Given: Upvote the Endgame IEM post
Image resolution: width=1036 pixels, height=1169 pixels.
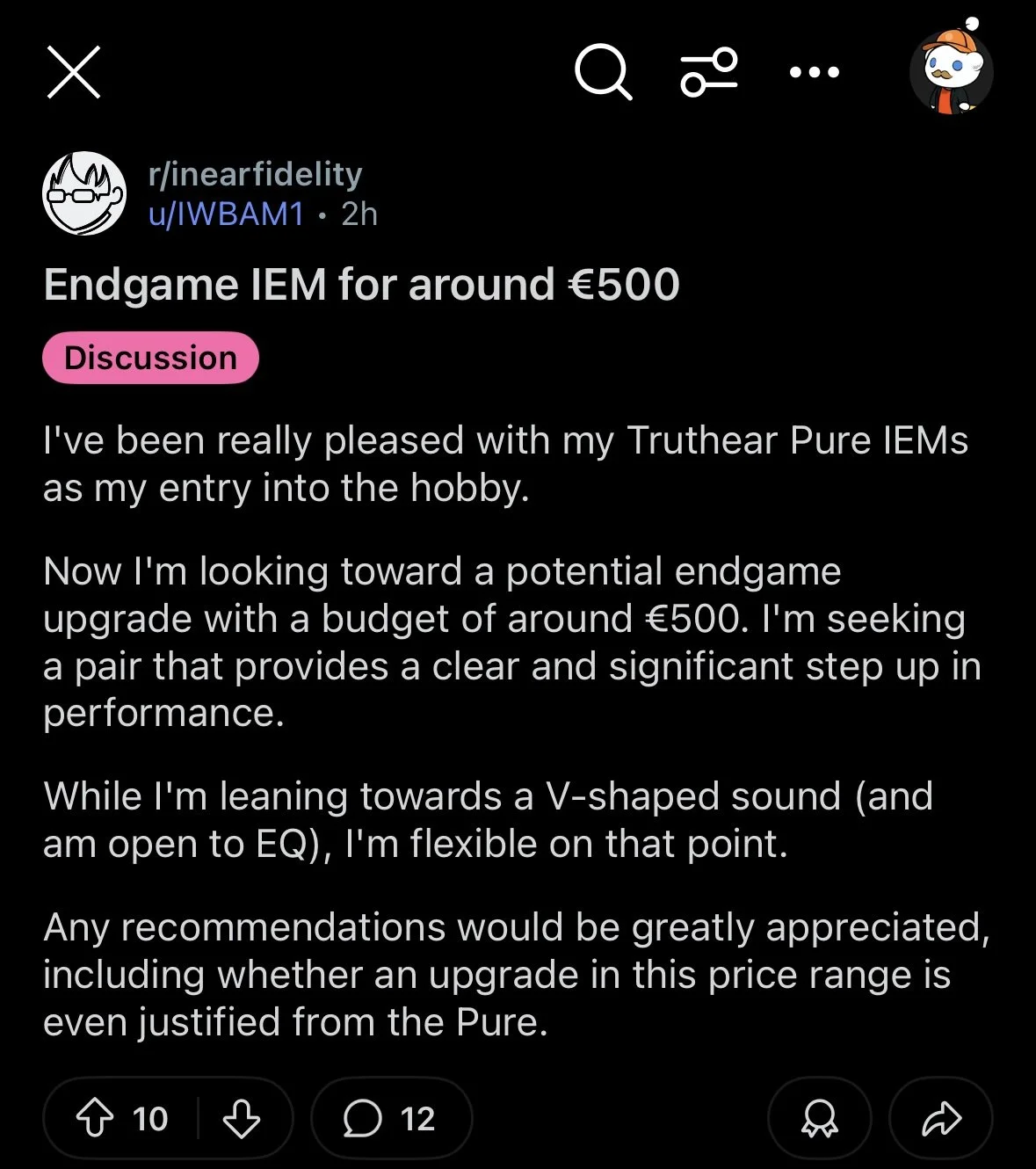Looking at the screenshot, I should [95, 1119].
